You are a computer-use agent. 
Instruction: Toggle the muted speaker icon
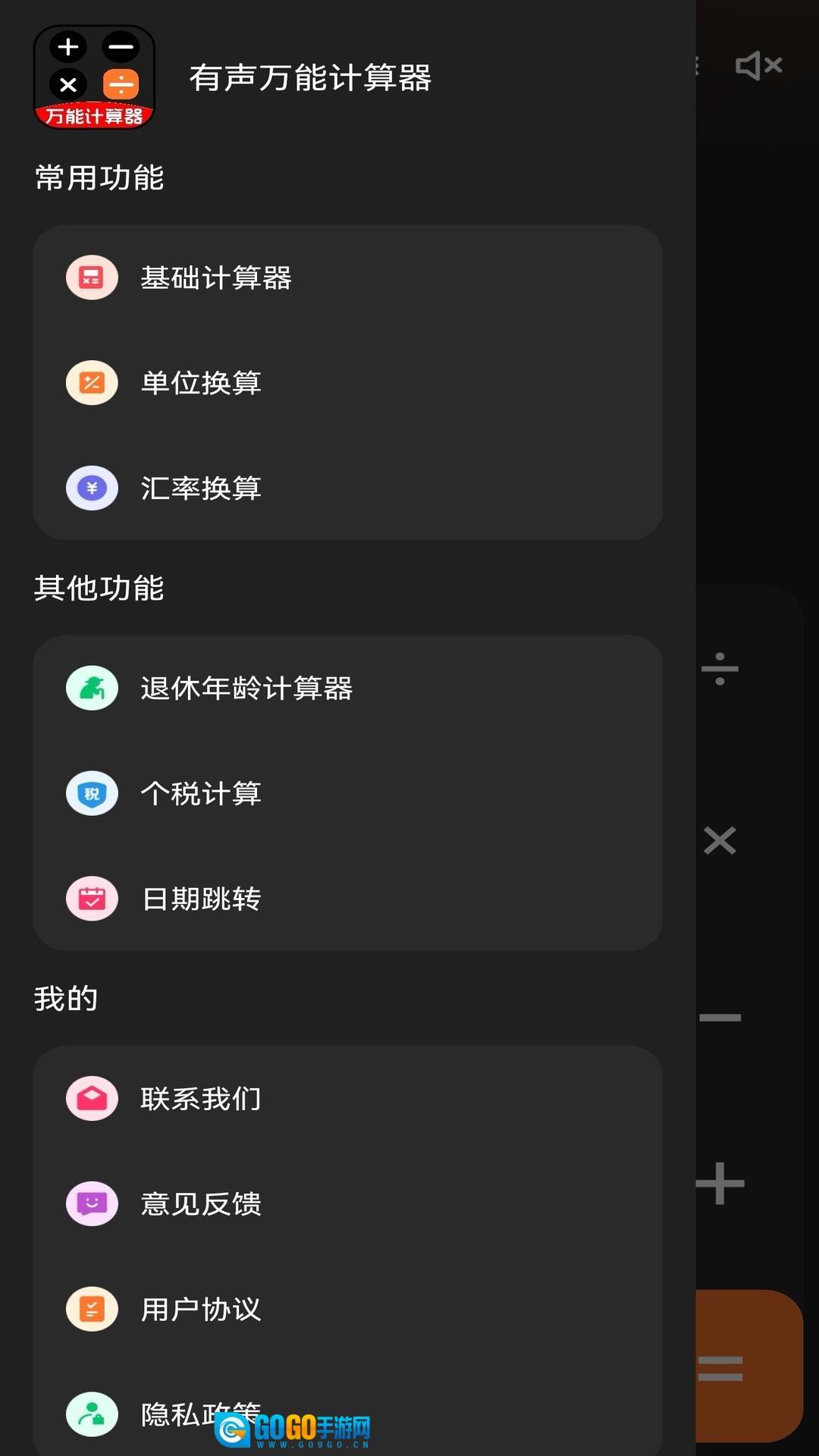click(758, 66)
